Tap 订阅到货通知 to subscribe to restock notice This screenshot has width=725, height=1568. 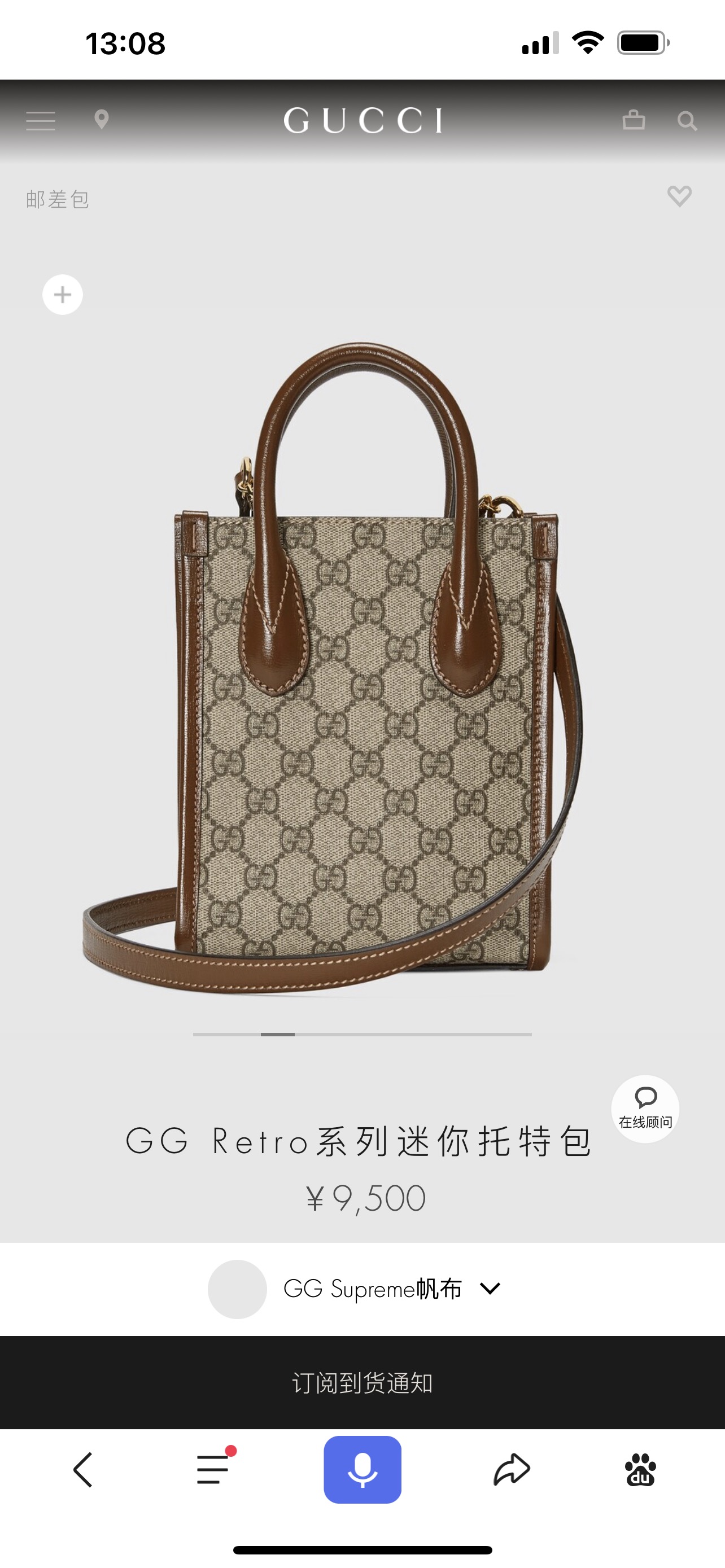(x=362, y=1383)
